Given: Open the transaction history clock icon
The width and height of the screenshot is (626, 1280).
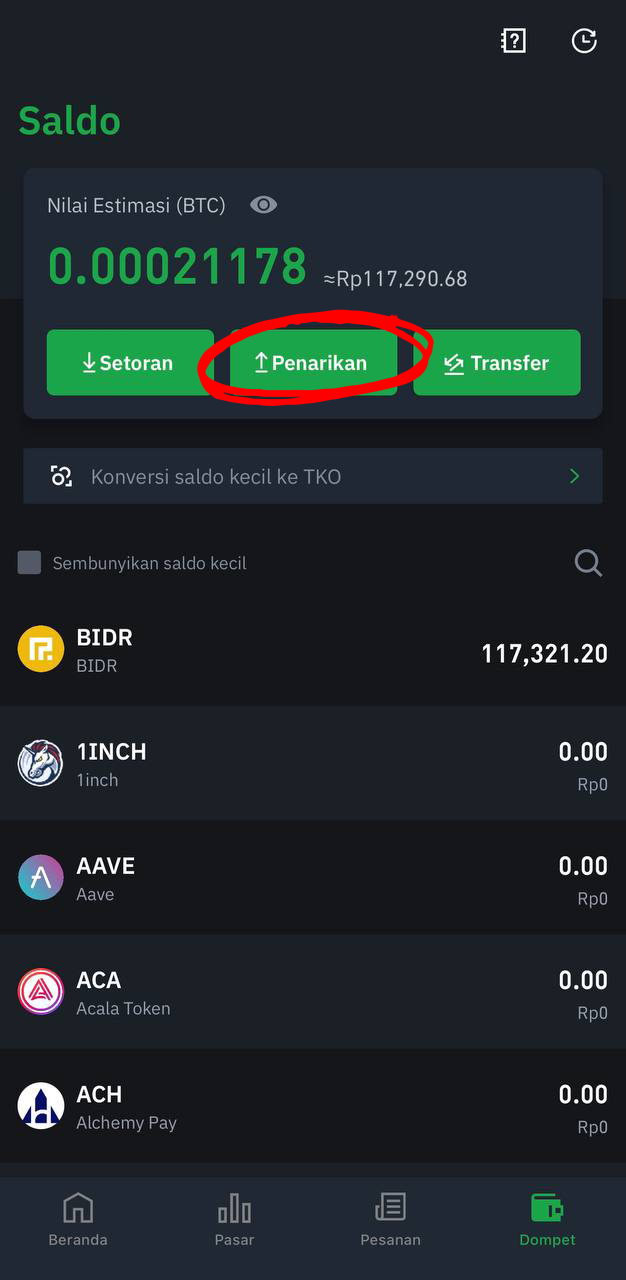Looking at the screenshot, I should (x=584, y=41).
